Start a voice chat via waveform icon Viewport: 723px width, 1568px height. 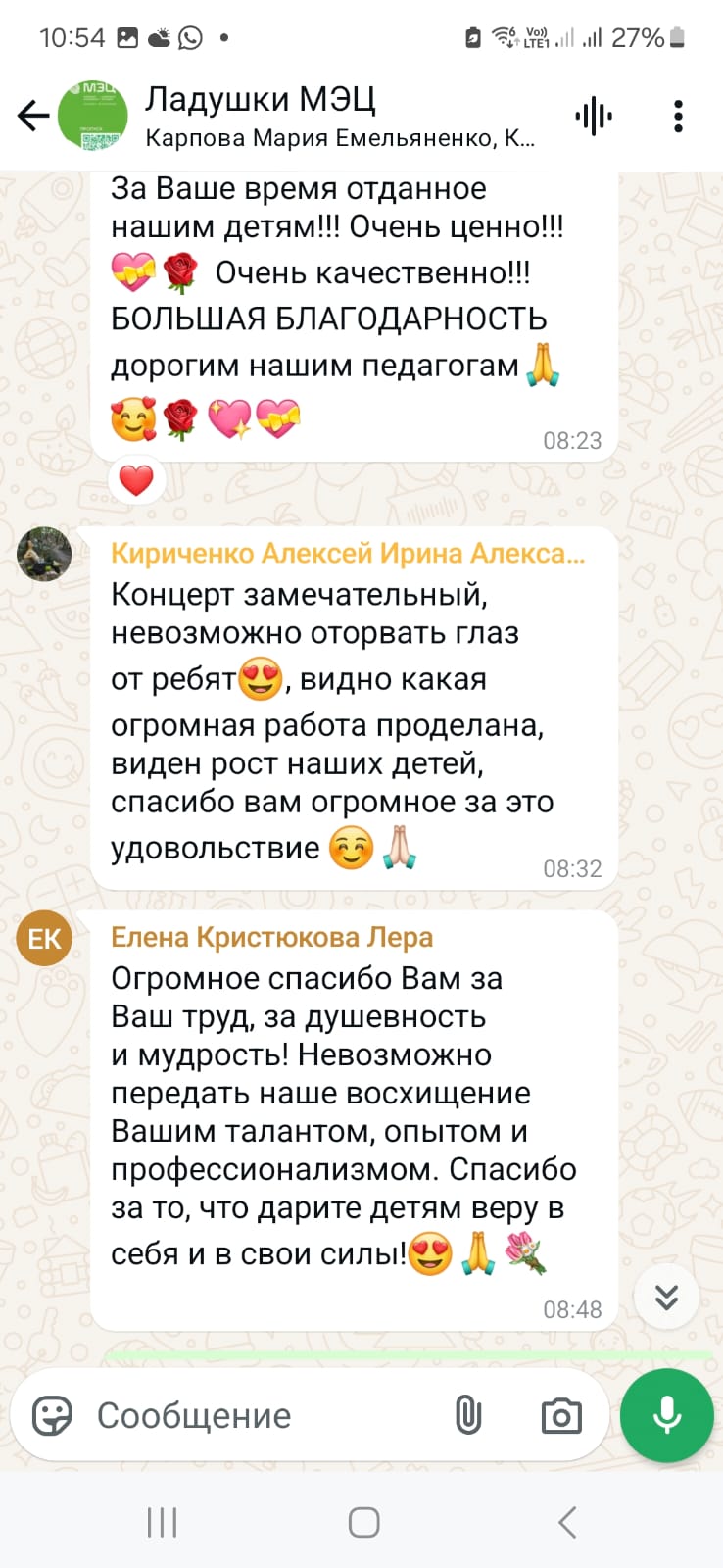click(594, 117)
